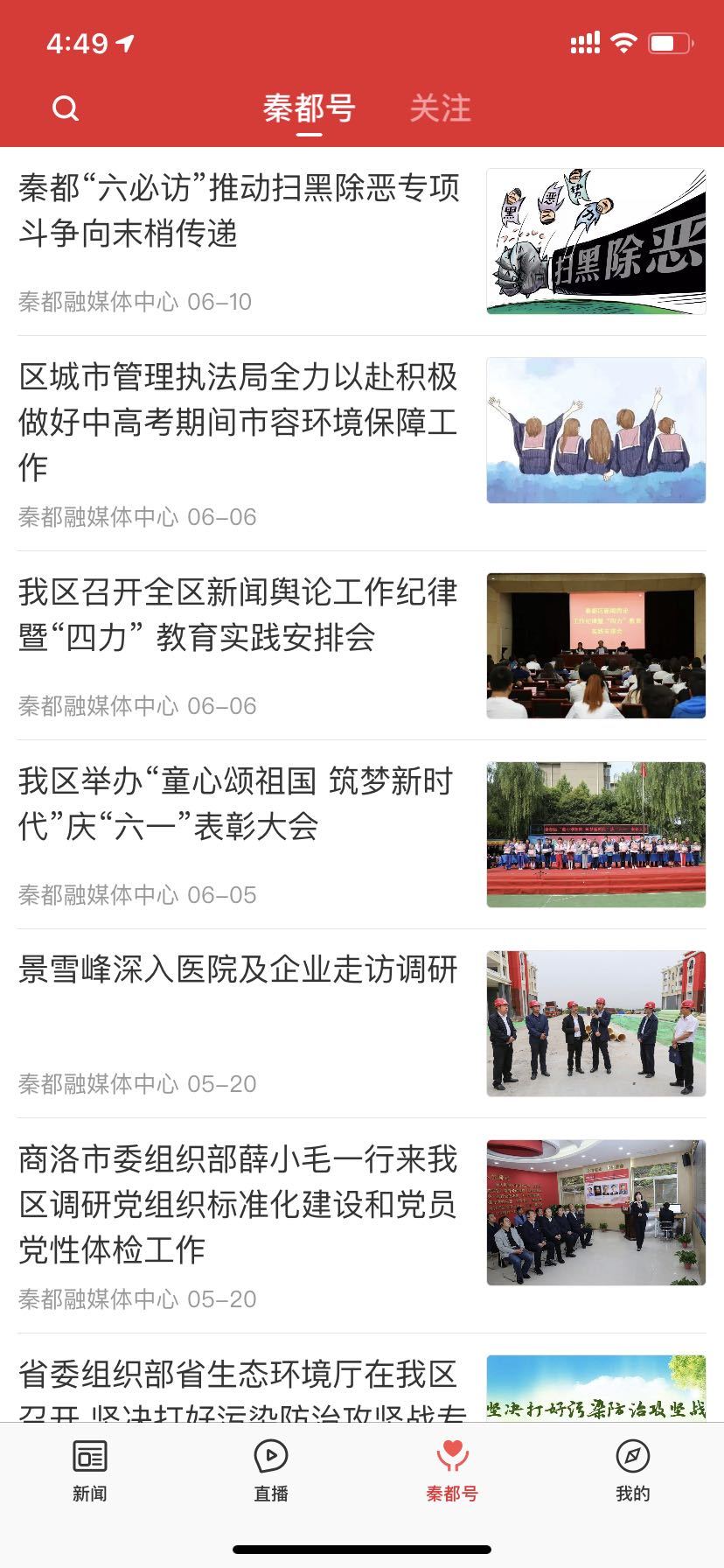724x1568 pixels.
Task: Tap the 新闻 news icon in bottom navigation
Action: click(90, 1455)
